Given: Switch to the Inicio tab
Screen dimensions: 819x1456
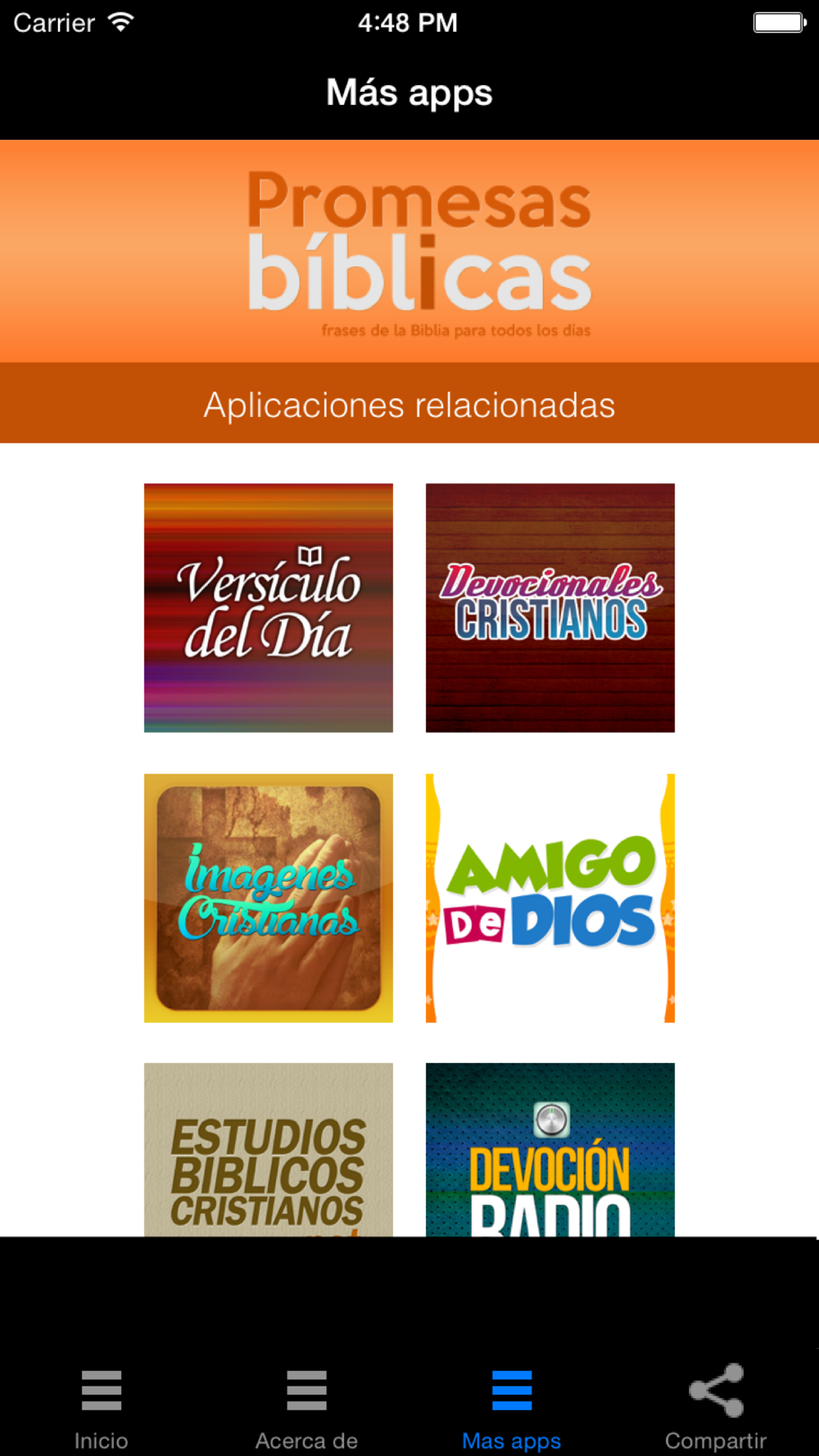Looking at the screenshot, I should pyautogui.click(x=102, y=1407).
